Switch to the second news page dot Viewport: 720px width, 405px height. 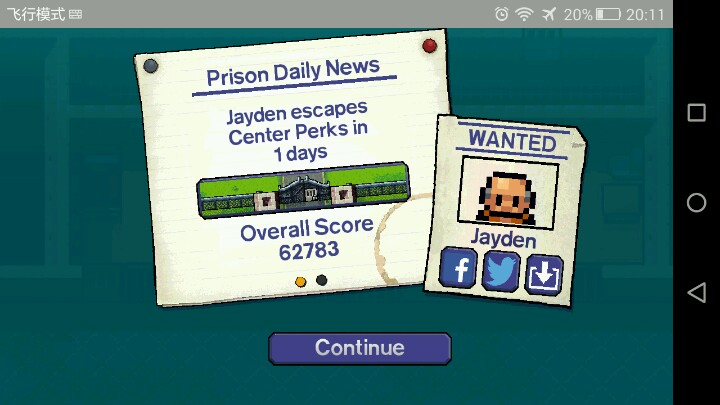click(322, 281)
